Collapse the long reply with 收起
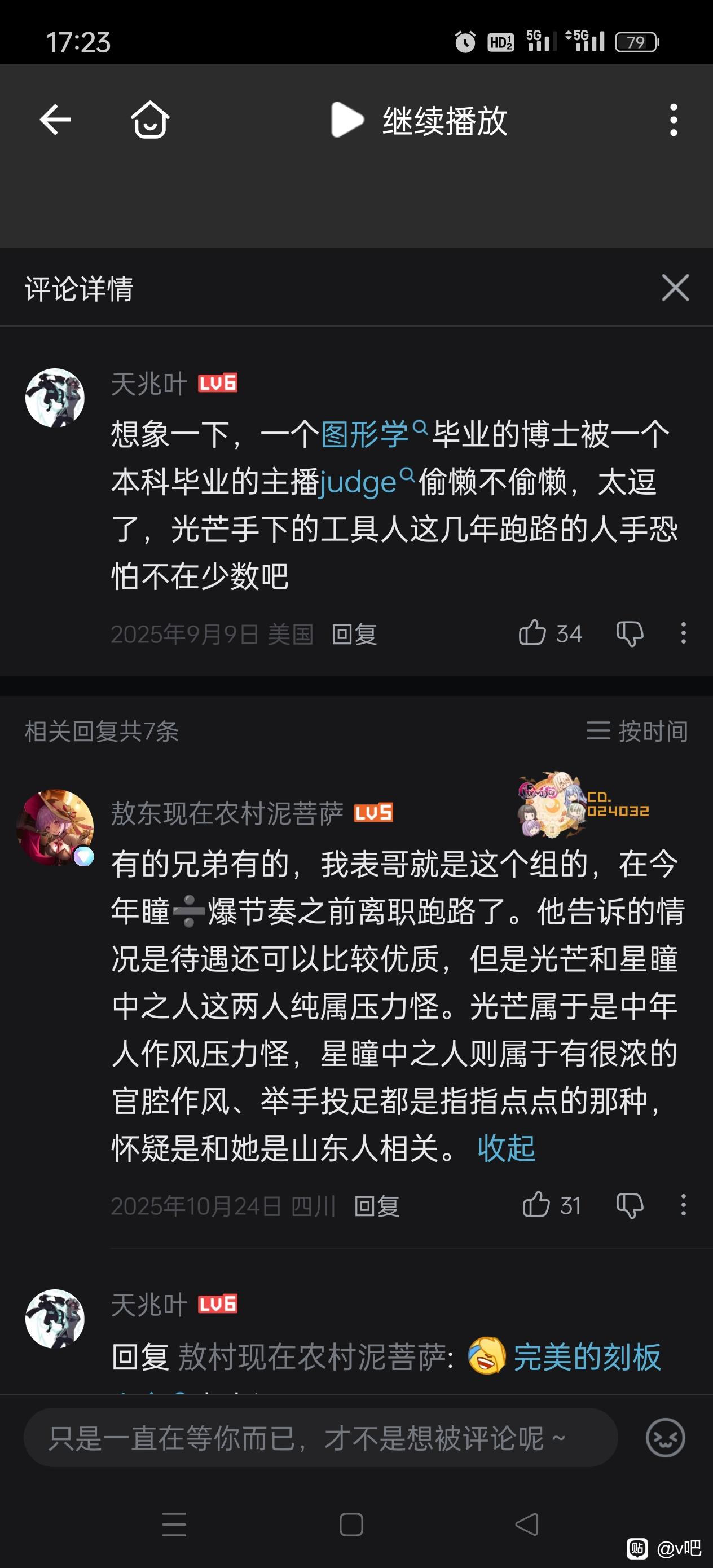The height and width of the screenshot is (1568, 713). [x=506, y=1148]
